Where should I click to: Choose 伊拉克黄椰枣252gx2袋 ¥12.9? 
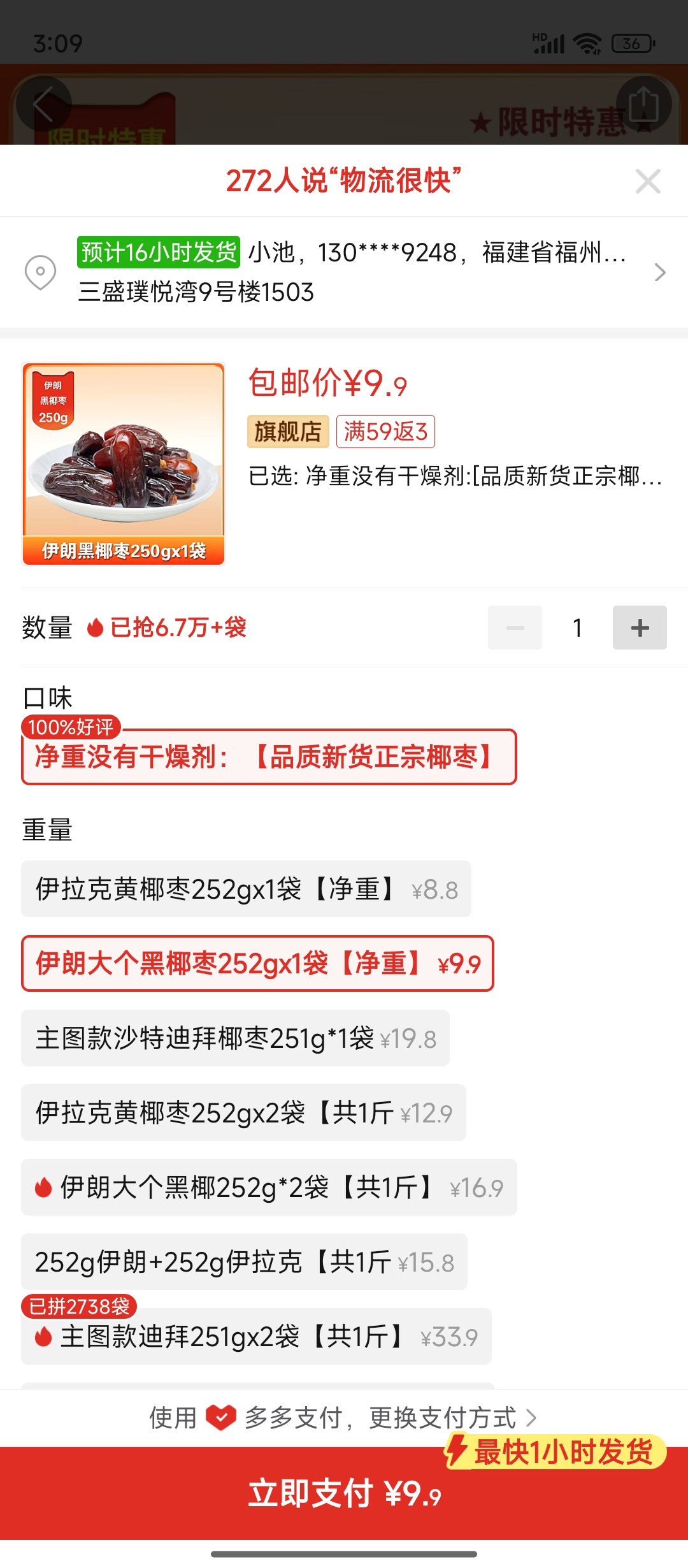point(243,1113)
